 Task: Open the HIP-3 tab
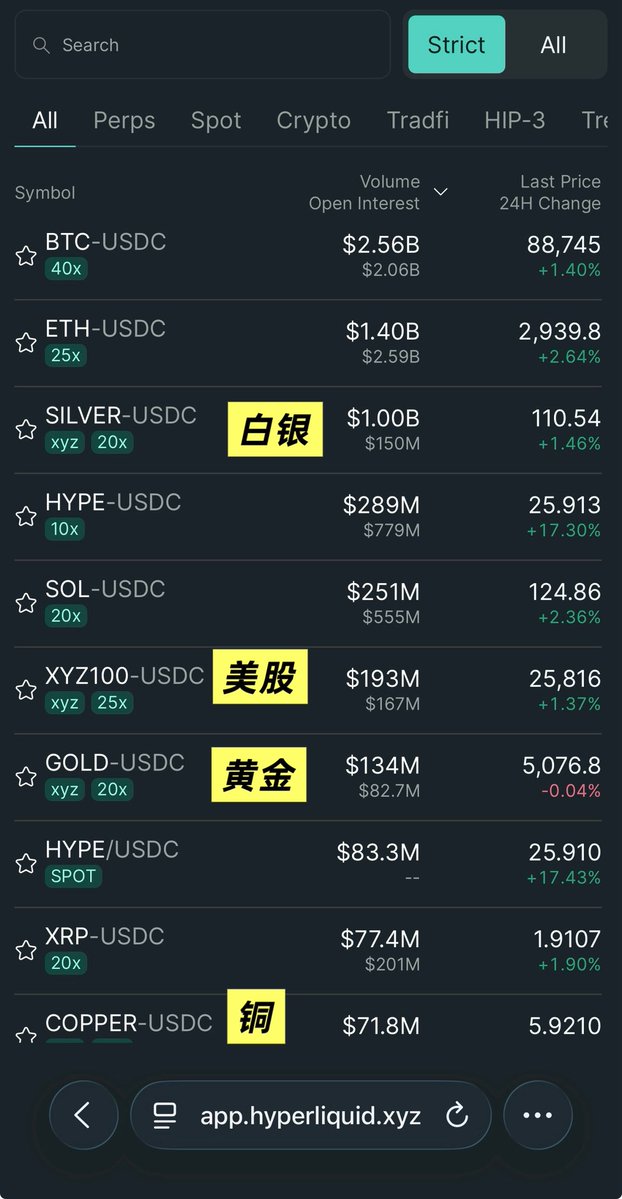[x=514, y=121]
